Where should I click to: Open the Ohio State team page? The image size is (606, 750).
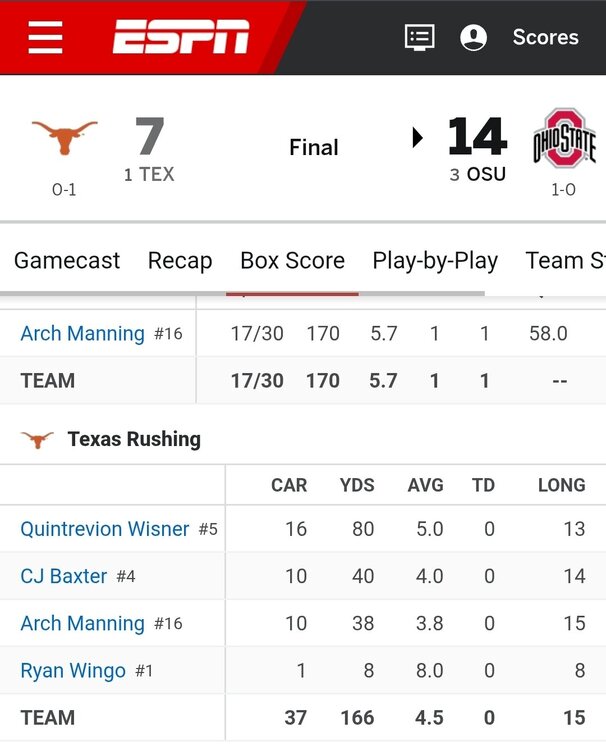(563, 139)
